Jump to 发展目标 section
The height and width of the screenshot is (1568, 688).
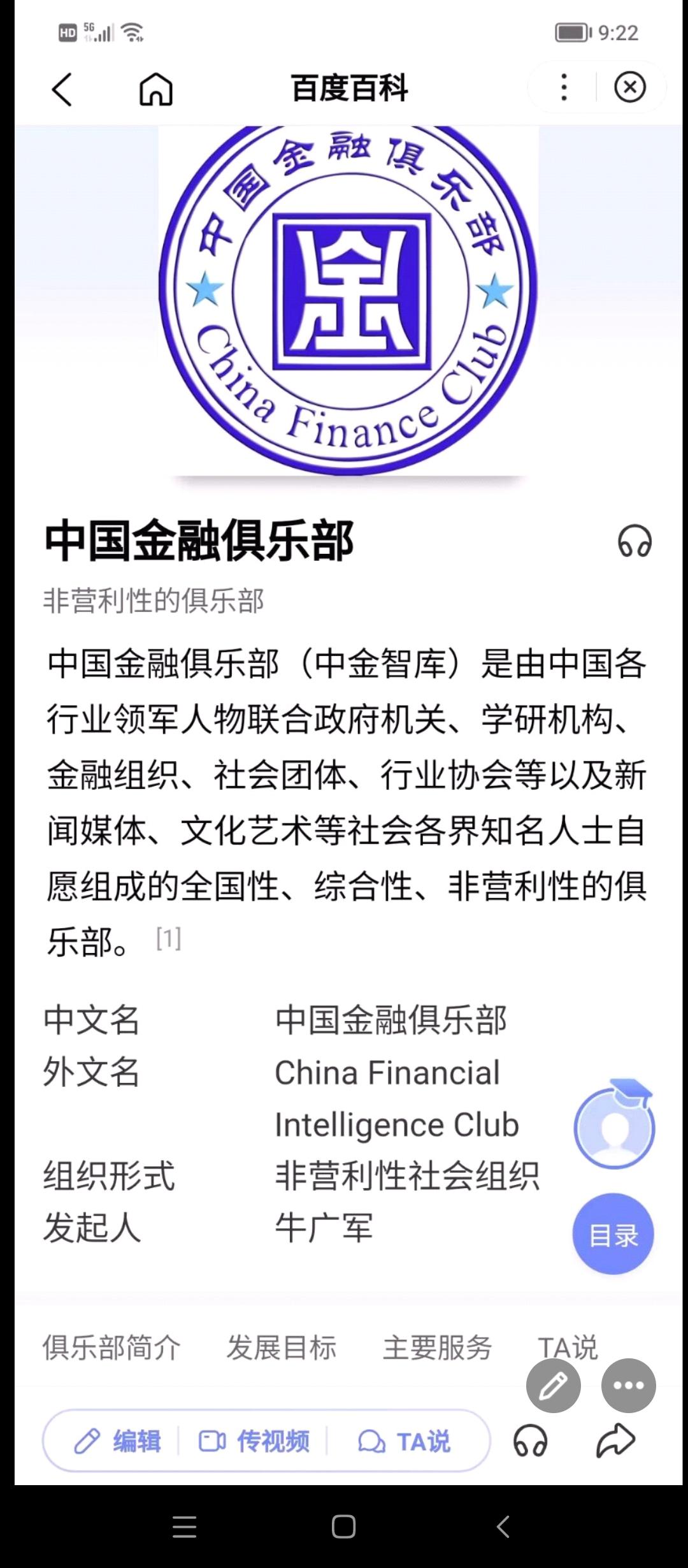[x=281, y=1347]
